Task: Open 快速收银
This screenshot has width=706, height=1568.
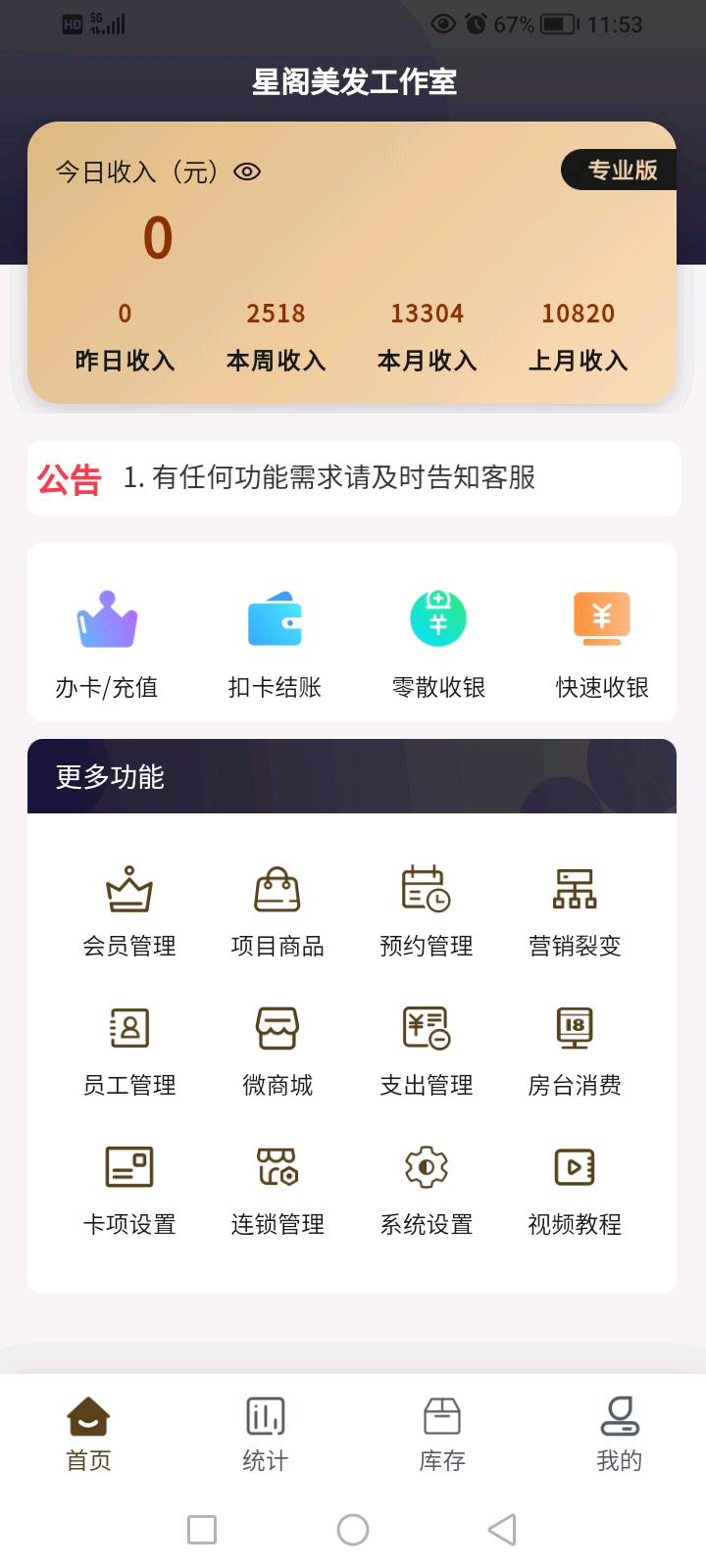Action: [602, 644]
